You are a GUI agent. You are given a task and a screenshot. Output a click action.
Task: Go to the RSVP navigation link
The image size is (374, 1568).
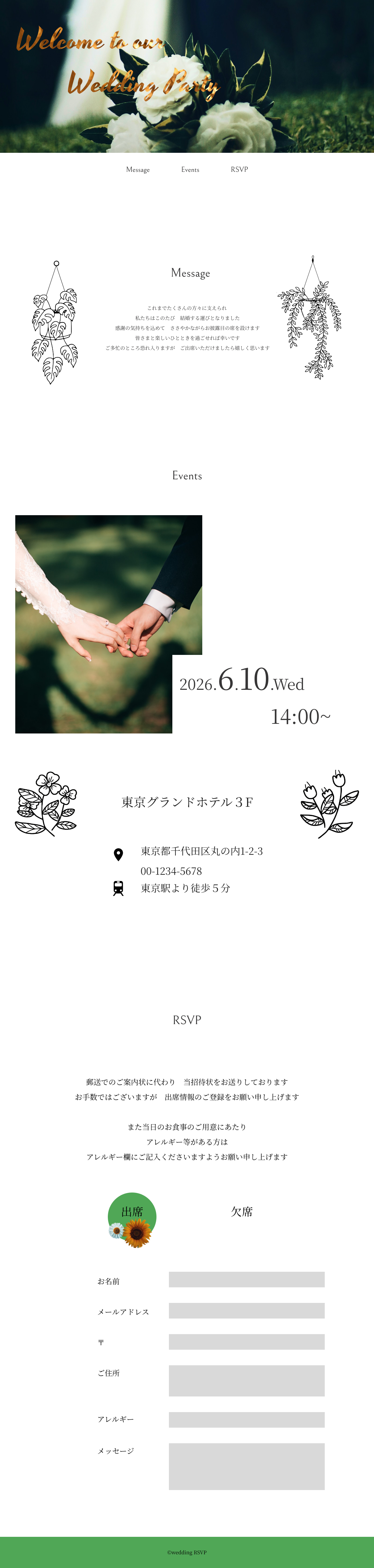[x=239, y=170]
